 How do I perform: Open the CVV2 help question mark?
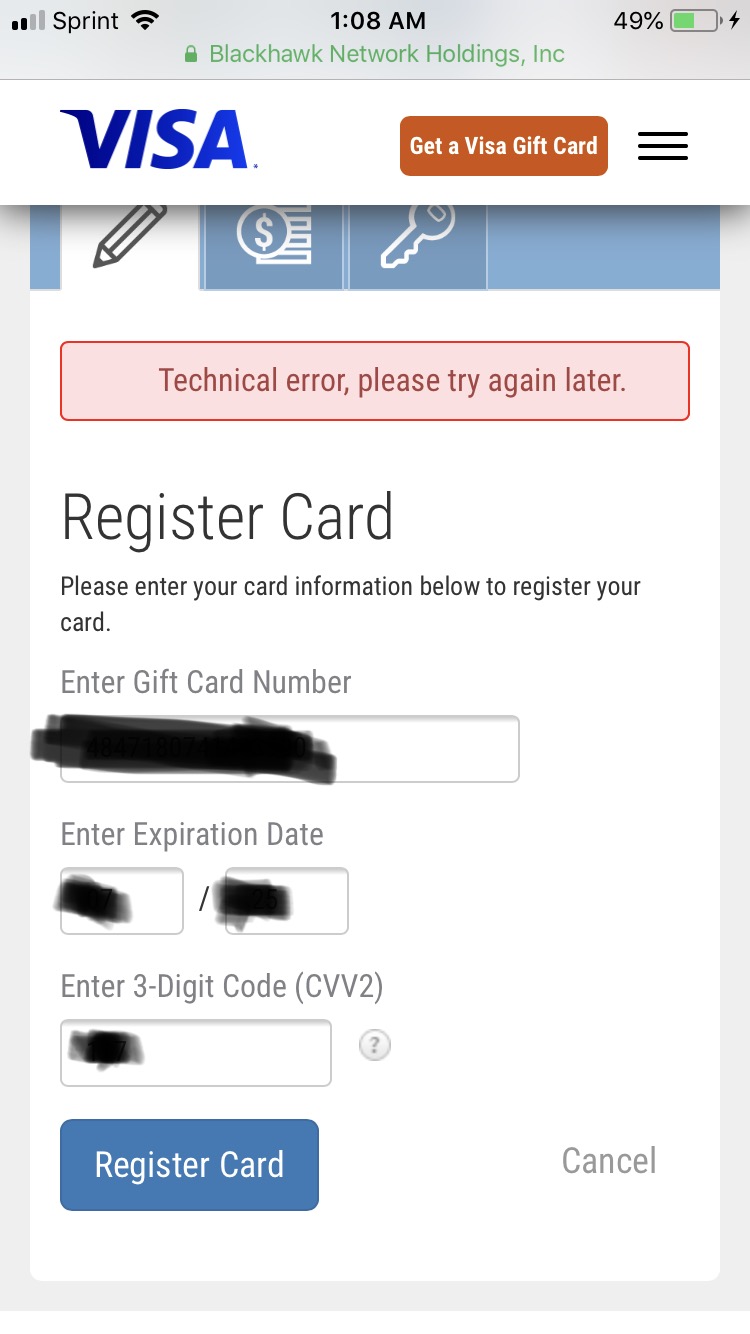click(374, 1046)
